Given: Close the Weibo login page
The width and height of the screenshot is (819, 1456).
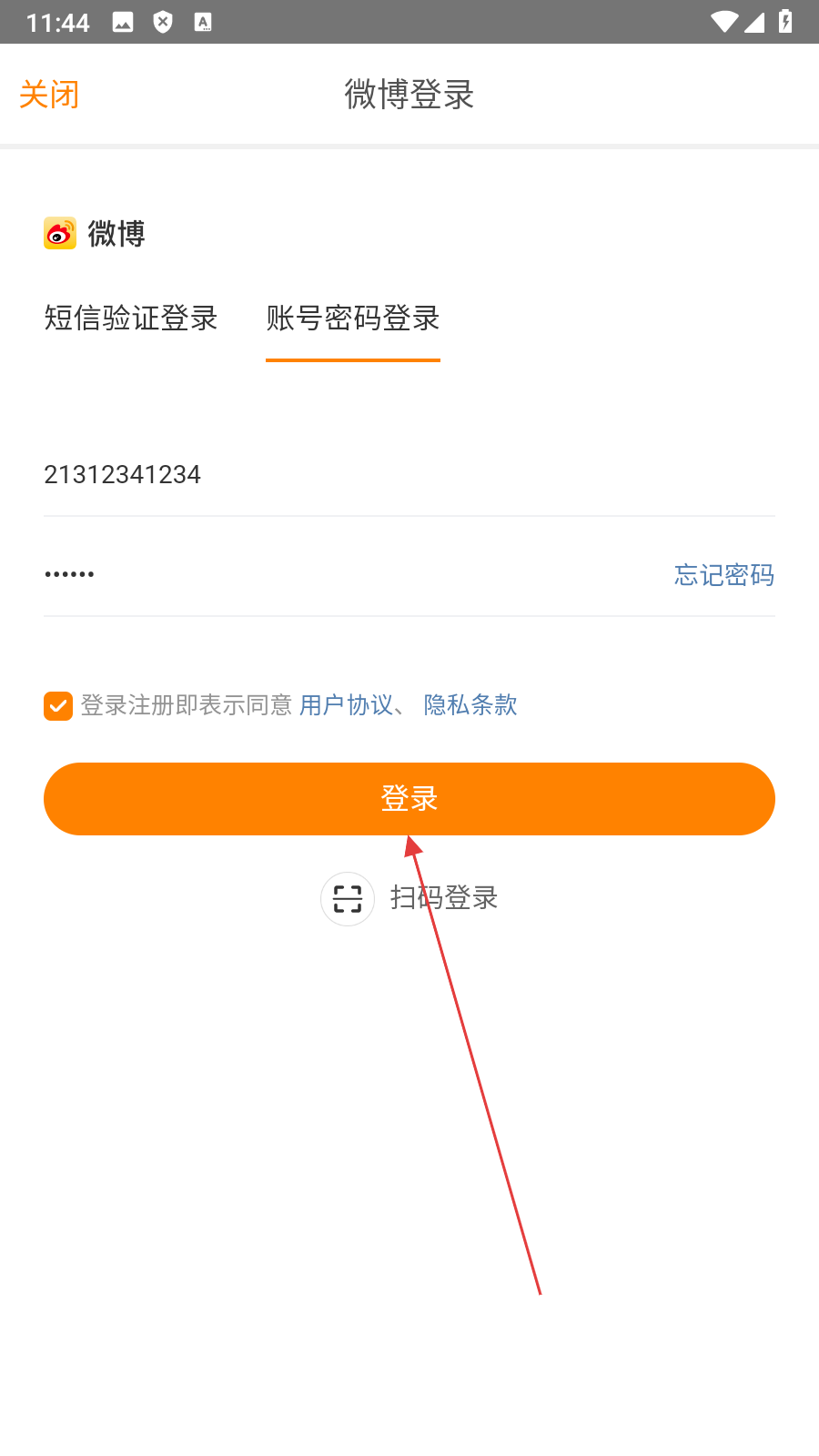Looking at the screenshot, I should [49, 95].
